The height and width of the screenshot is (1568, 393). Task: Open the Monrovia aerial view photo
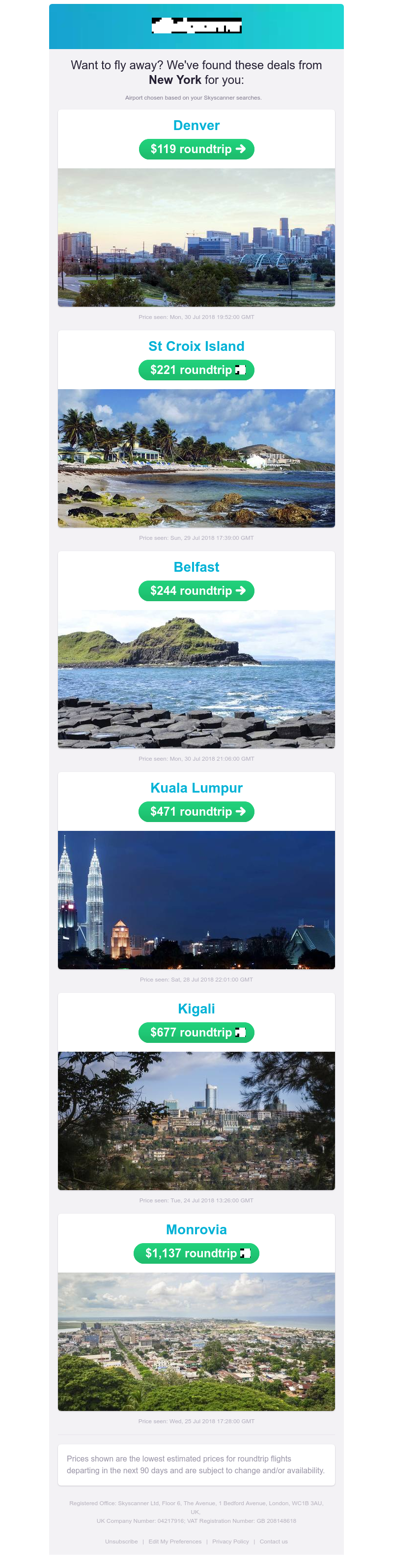tap(196, 1342)
